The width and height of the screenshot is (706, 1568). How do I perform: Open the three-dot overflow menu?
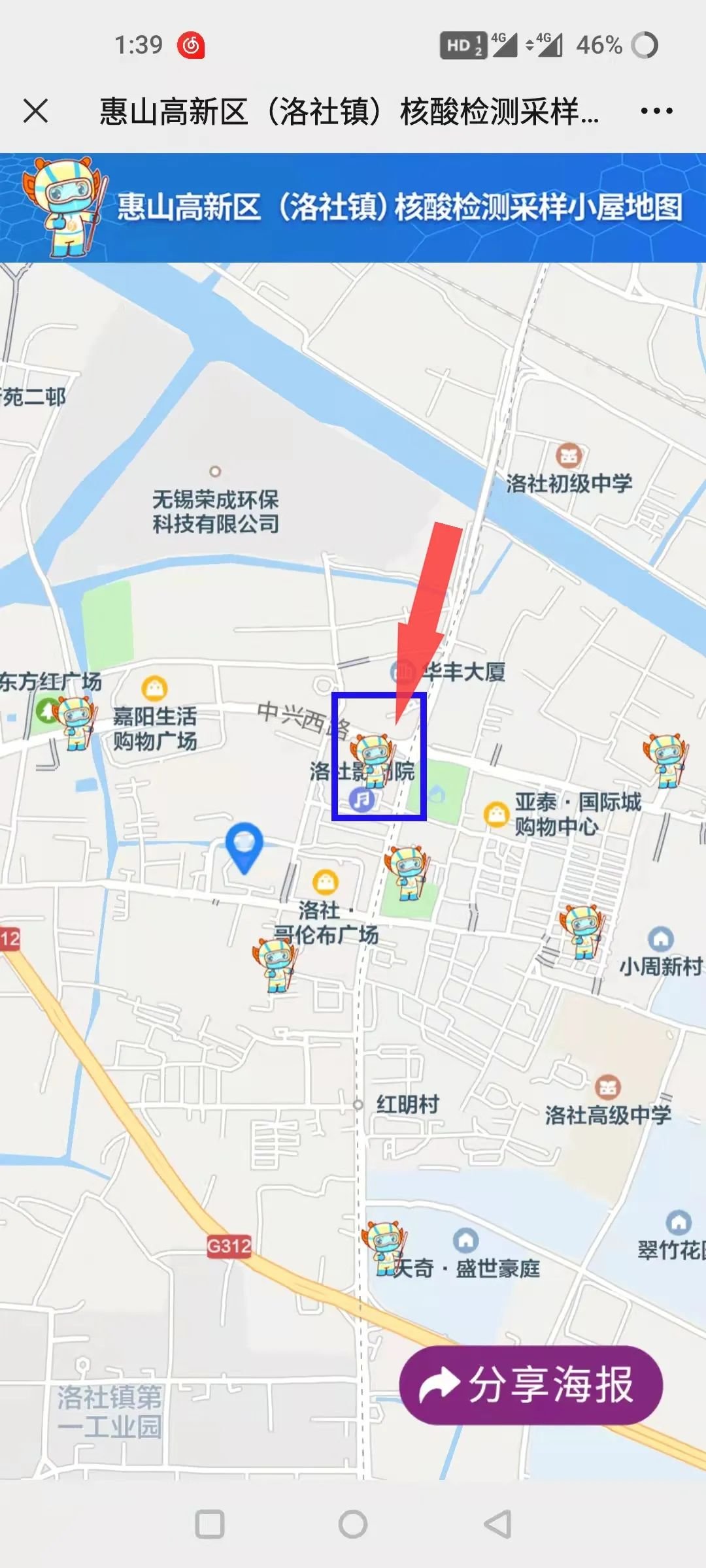tap(656, 111)
